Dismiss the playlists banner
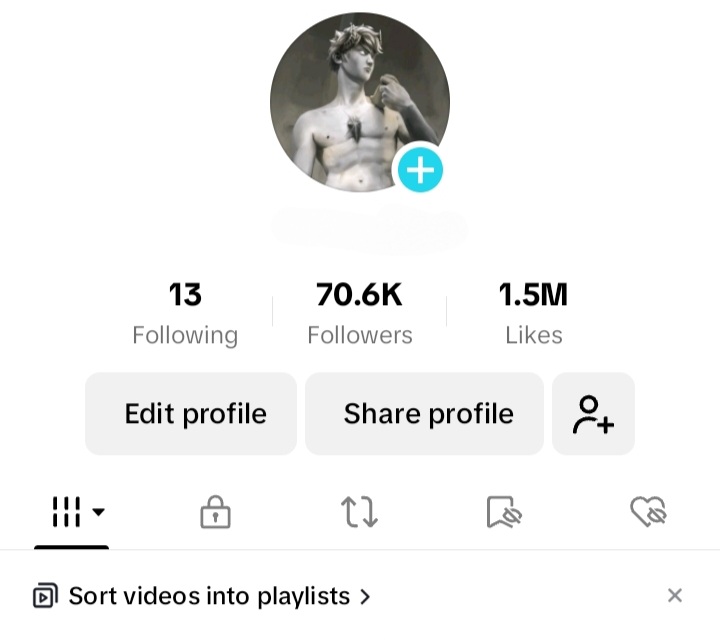 coord(675,596)
